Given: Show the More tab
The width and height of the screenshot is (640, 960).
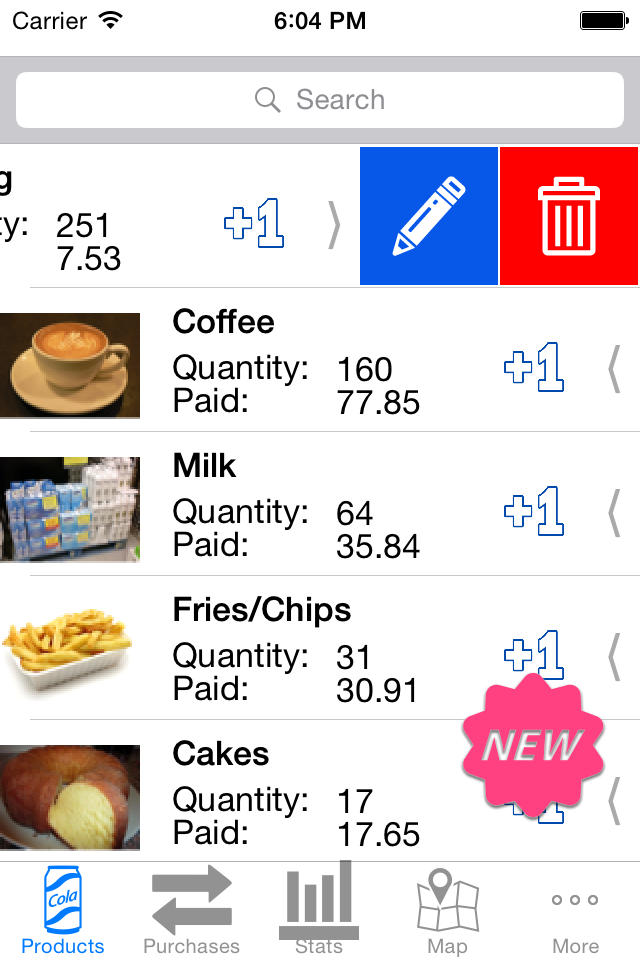Looking at the screenshot, I should click(x=575, y=912).
